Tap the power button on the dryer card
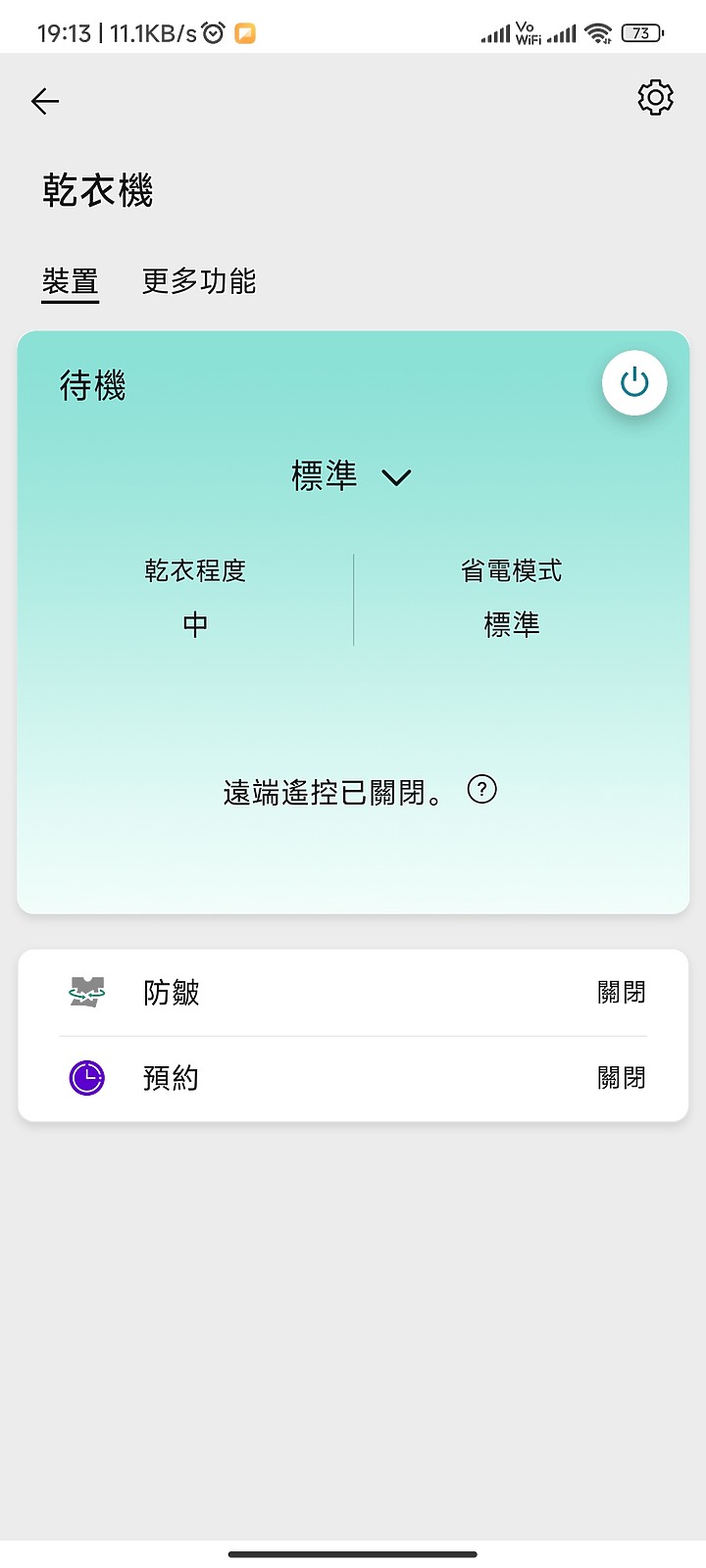The width and height of the screenshot is (706, 1568). 634,382
